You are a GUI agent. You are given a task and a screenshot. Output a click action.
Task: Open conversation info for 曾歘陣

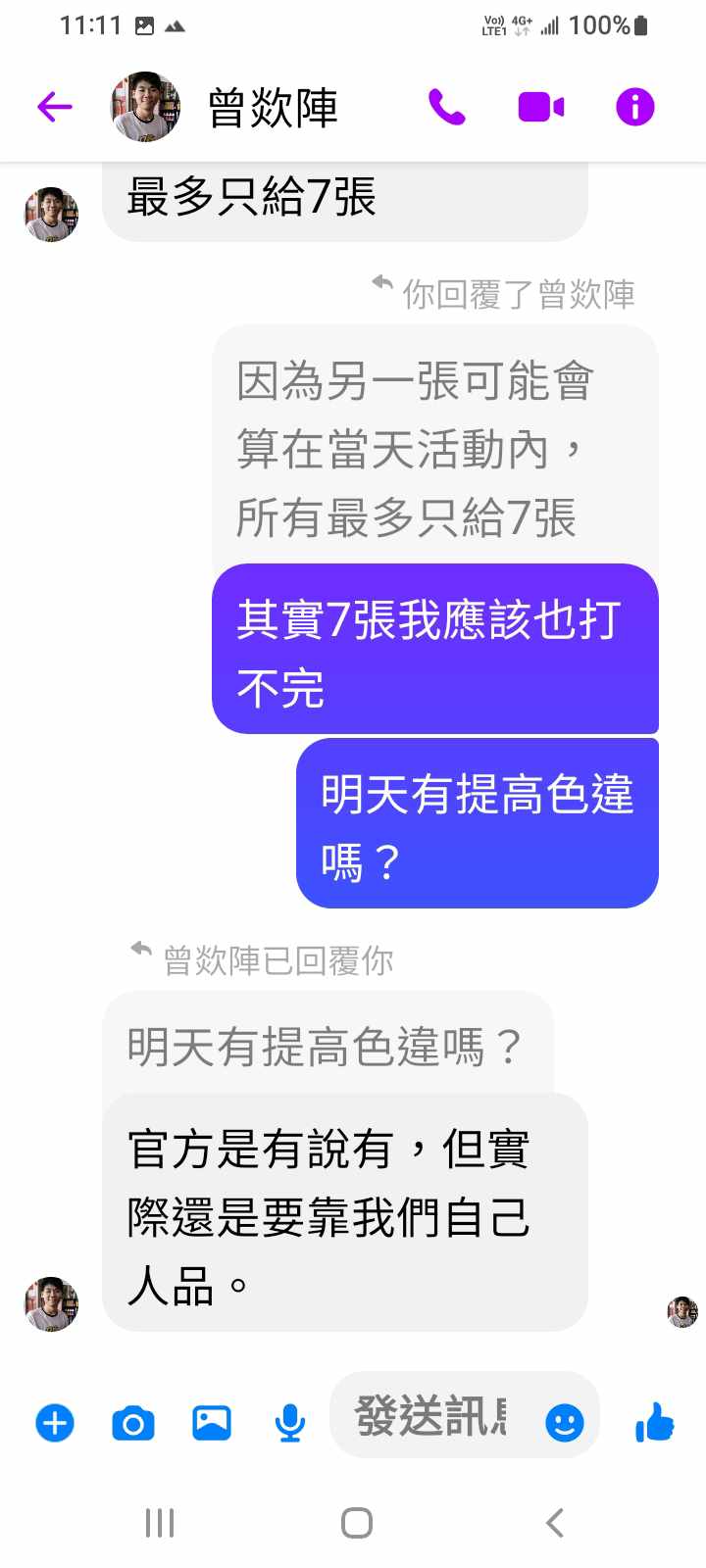tap(634, 107)
